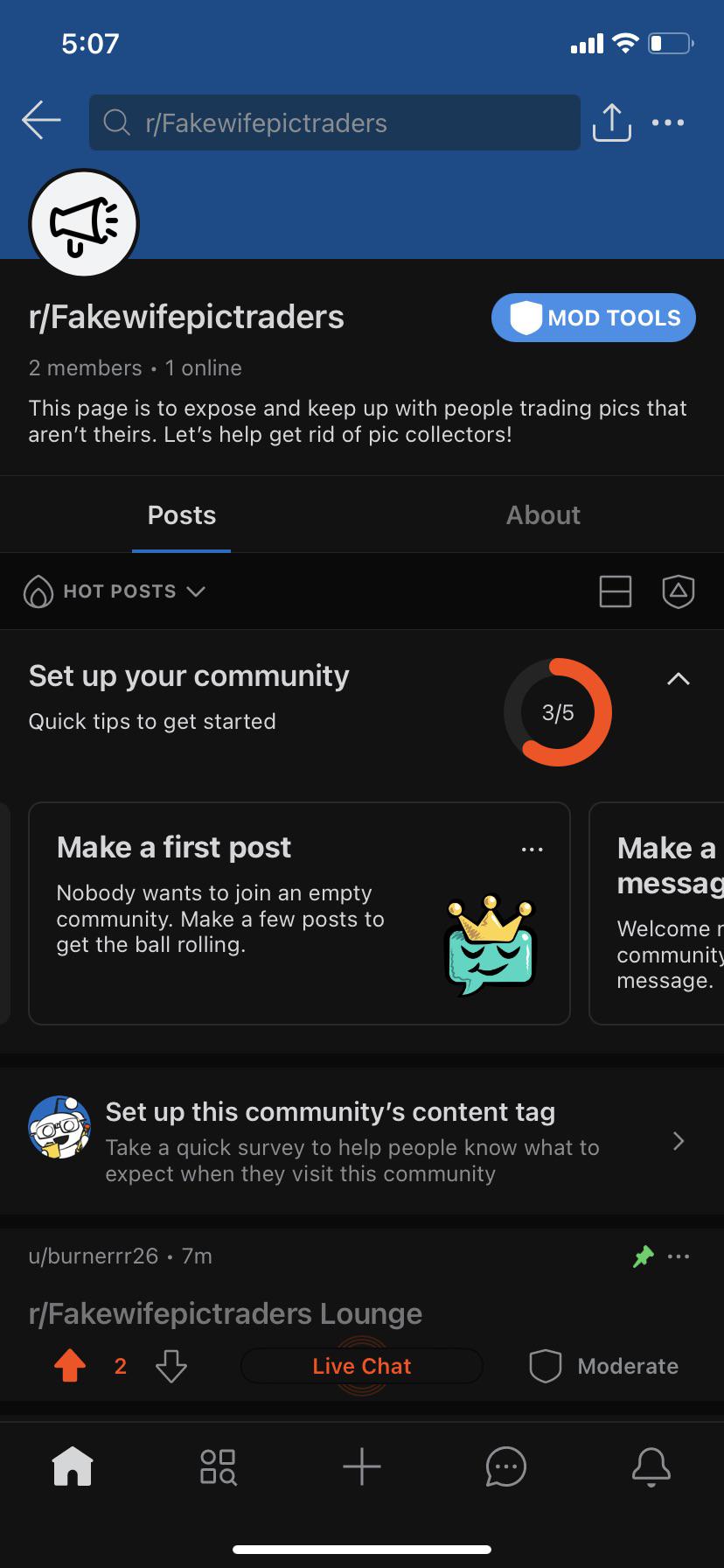
Task: Downvote the Lounge post
Action: [170, 1366]
